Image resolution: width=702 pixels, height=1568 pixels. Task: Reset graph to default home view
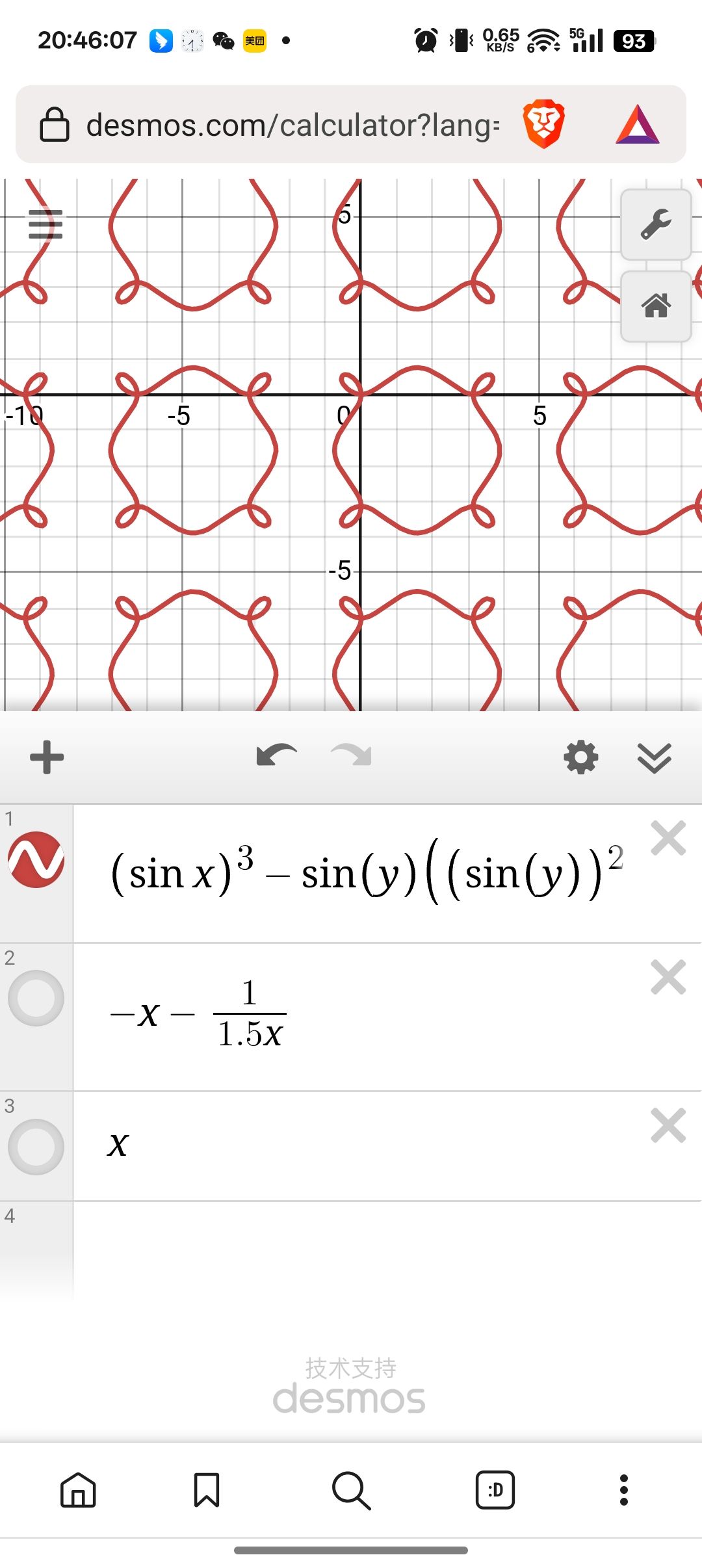[655, 306]
